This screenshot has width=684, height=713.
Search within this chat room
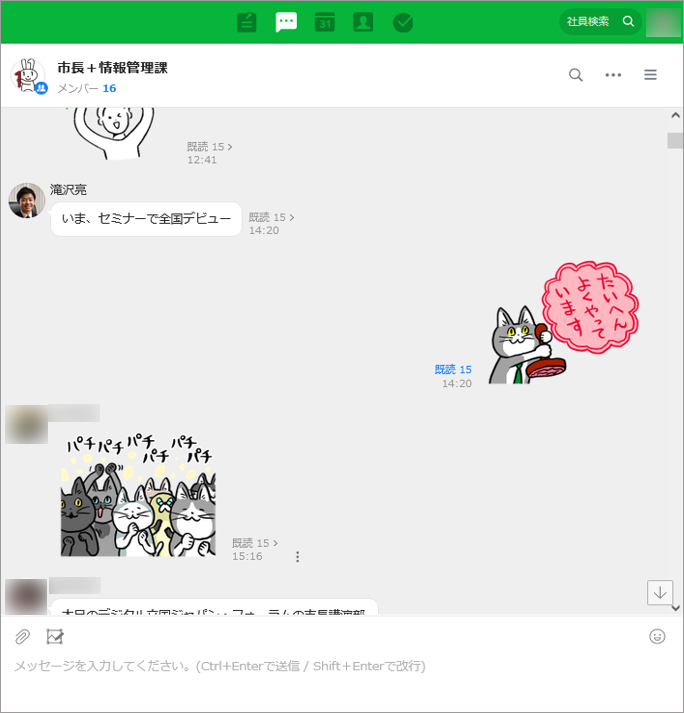(576, 75)
